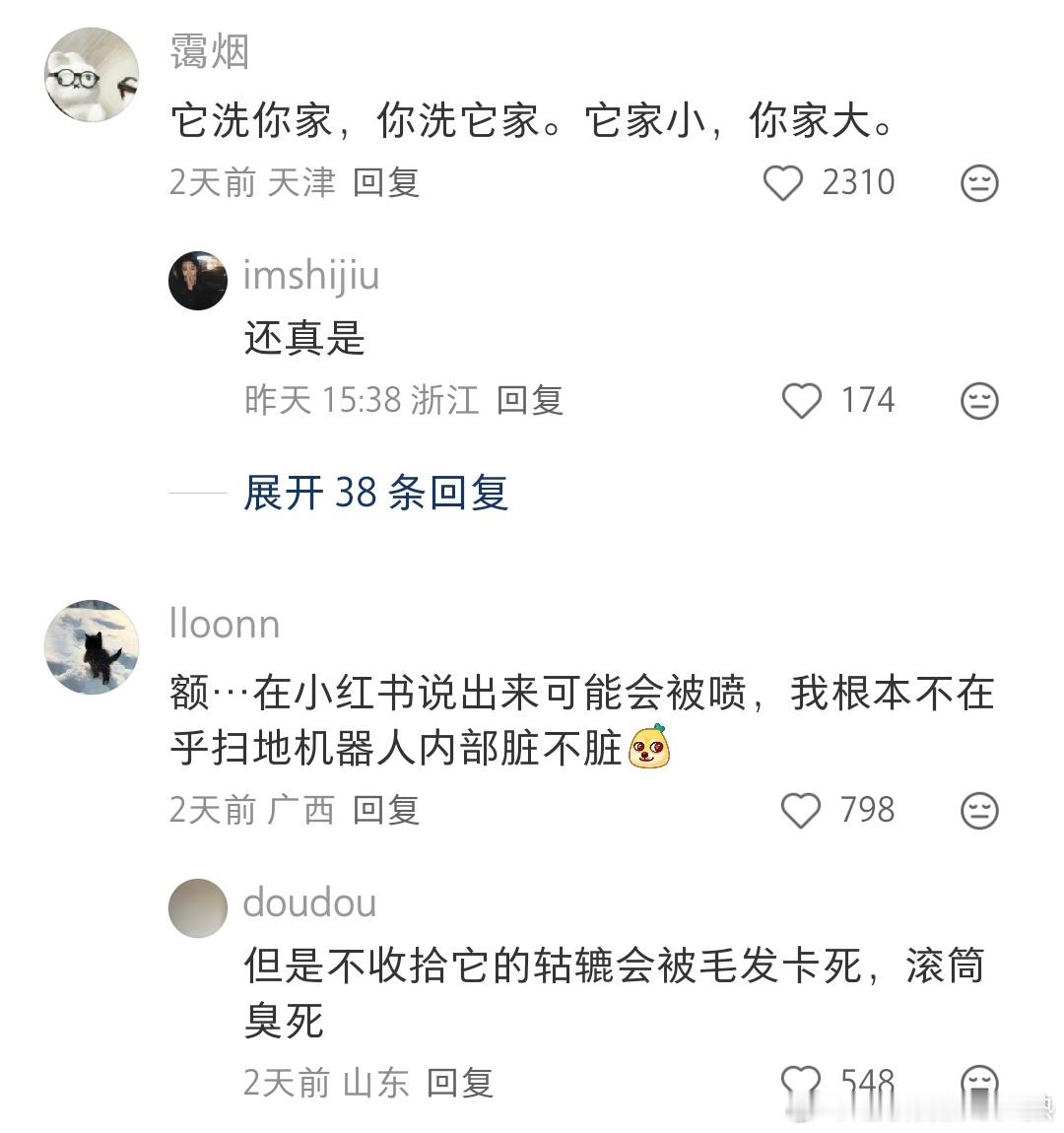1064x1133 pixels.
Task: Click the emoji icon on lloonn's comment
Action: [x=977, y=810]
